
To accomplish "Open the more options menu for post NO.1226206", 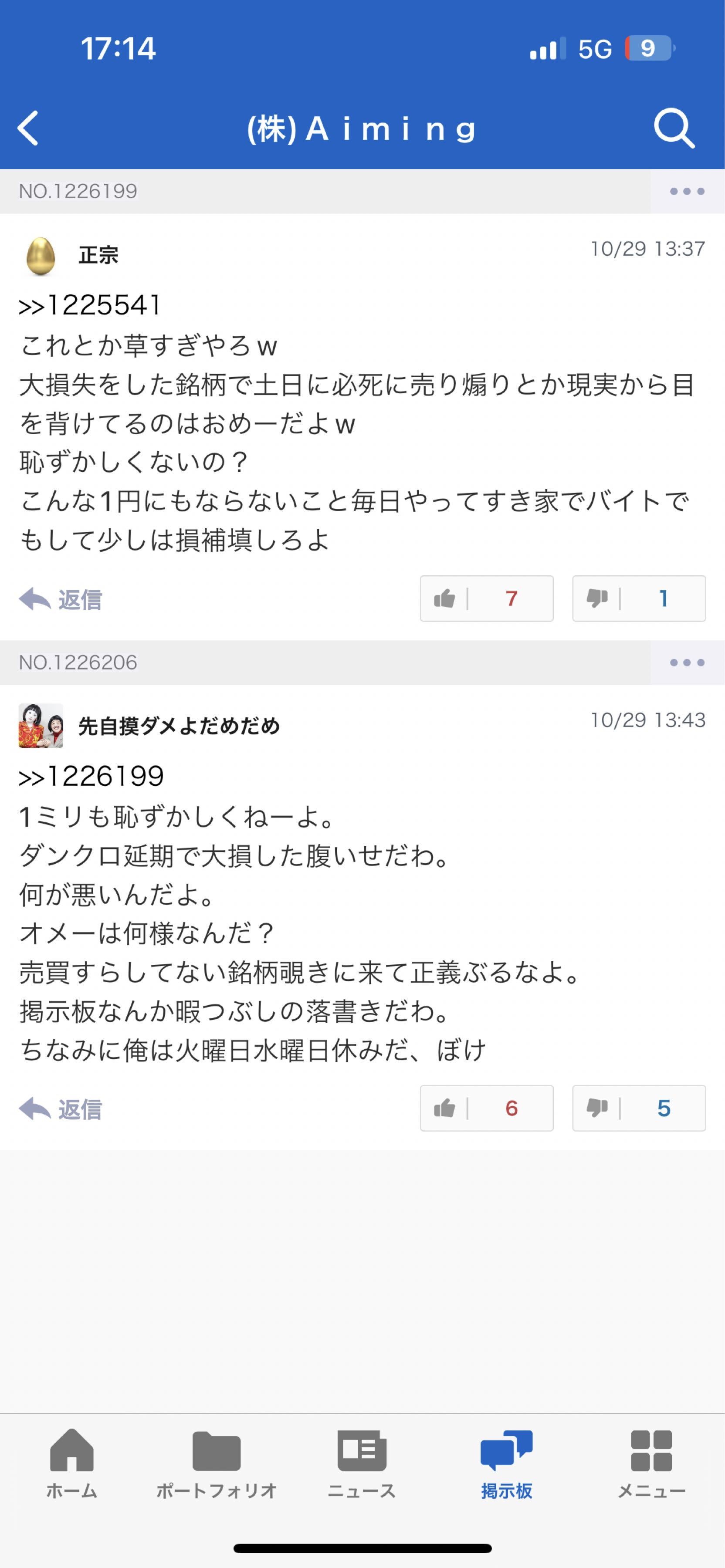I will point(687,662).
